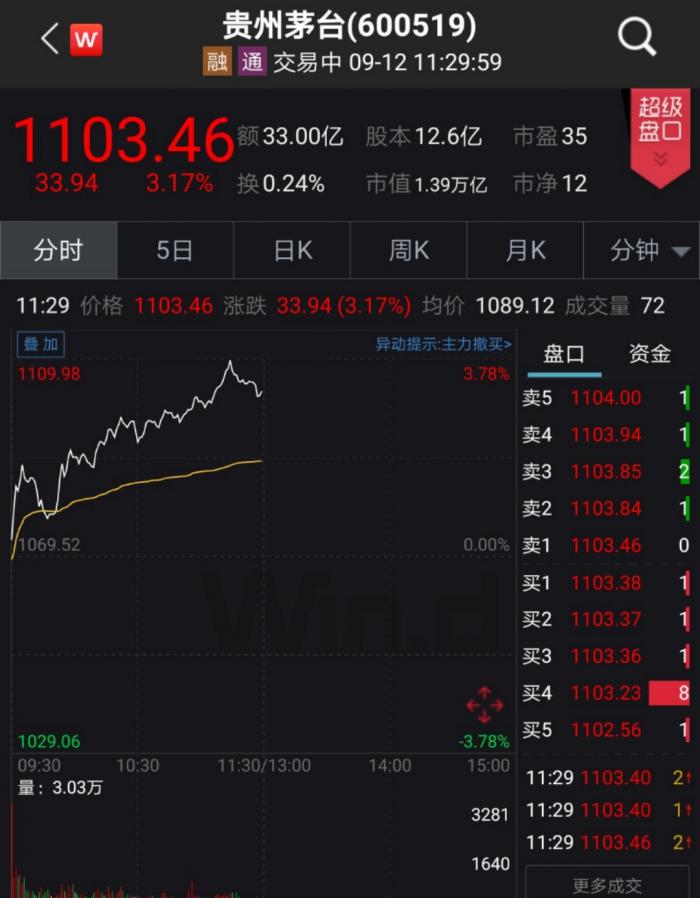Open 更多成交 for more trades
Screen dimensions: 700x898
click(608, 885)
